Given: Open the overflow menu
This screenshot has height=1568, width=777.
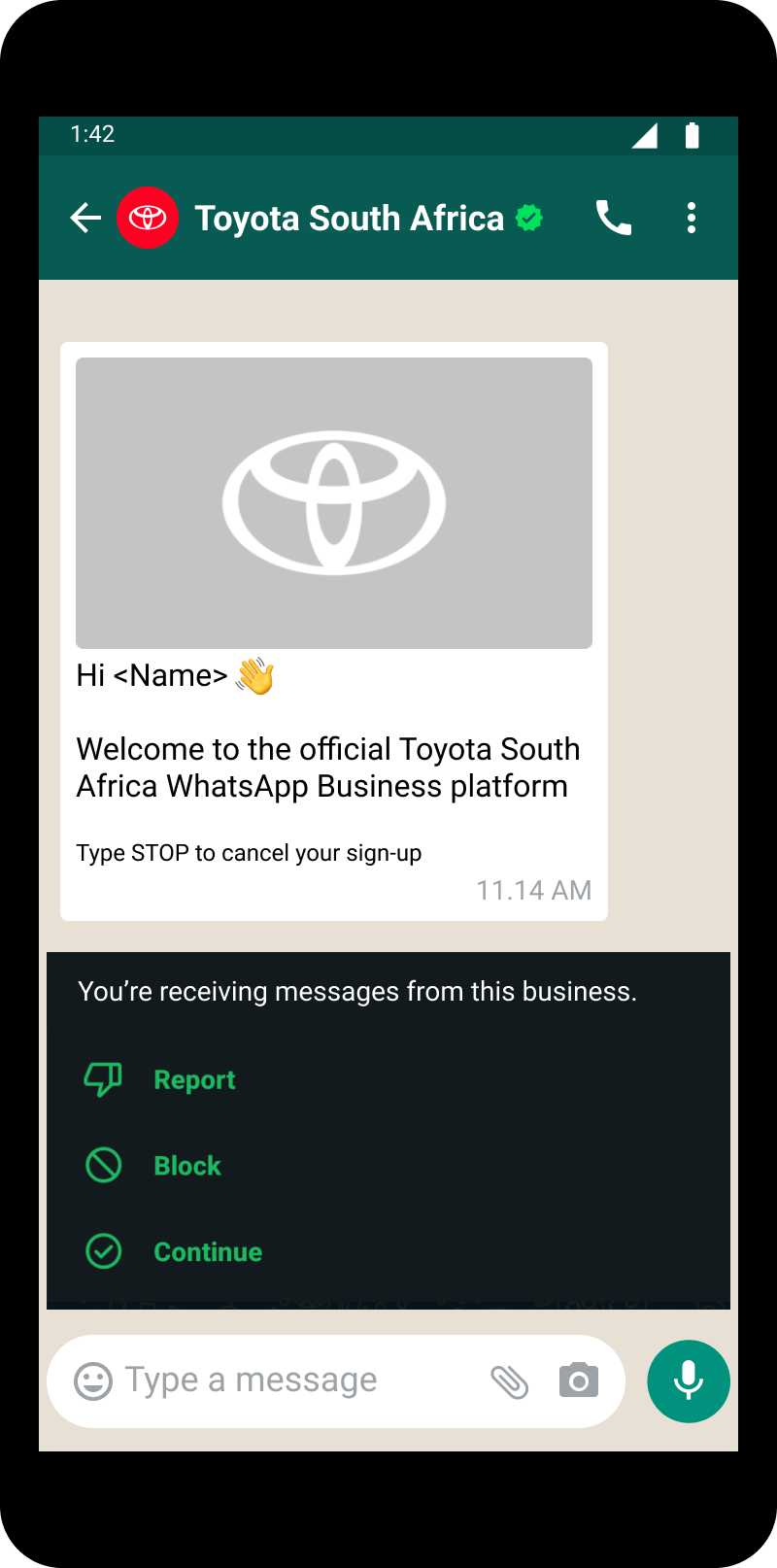Looking at the screenshot, I should point(692,218).
